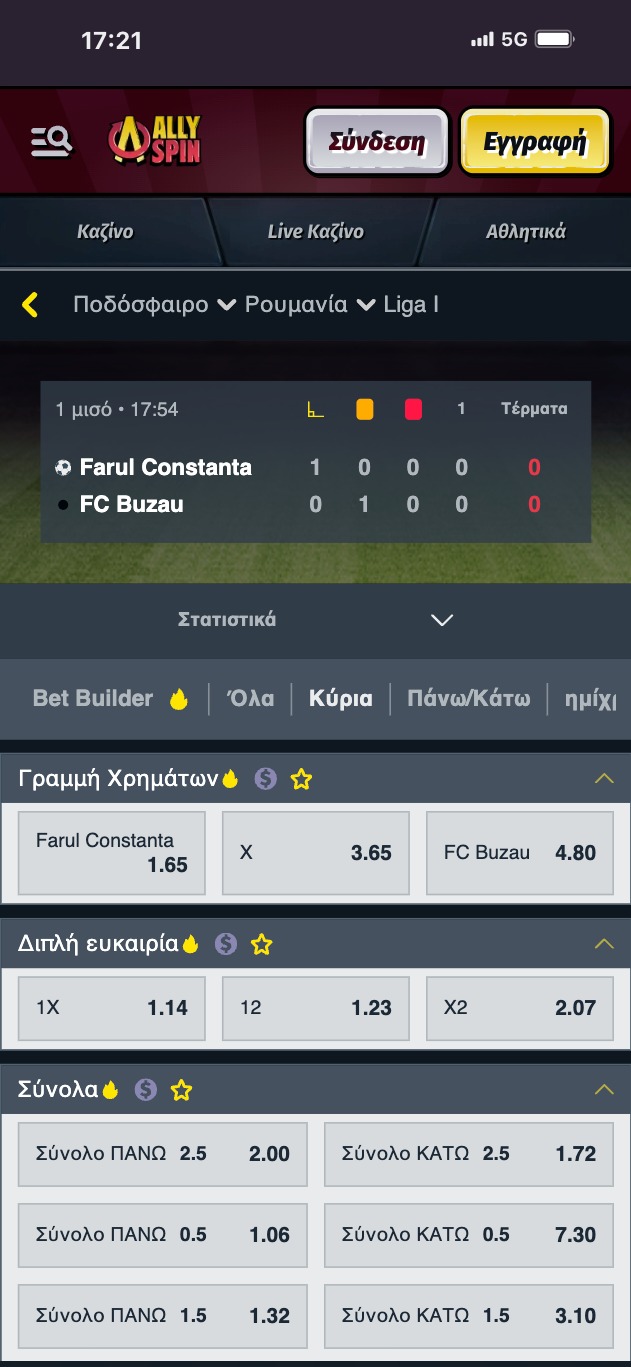631x1367 pixels.
Task: Select double chance X2 at 2.07
Action: [519, 1008]
